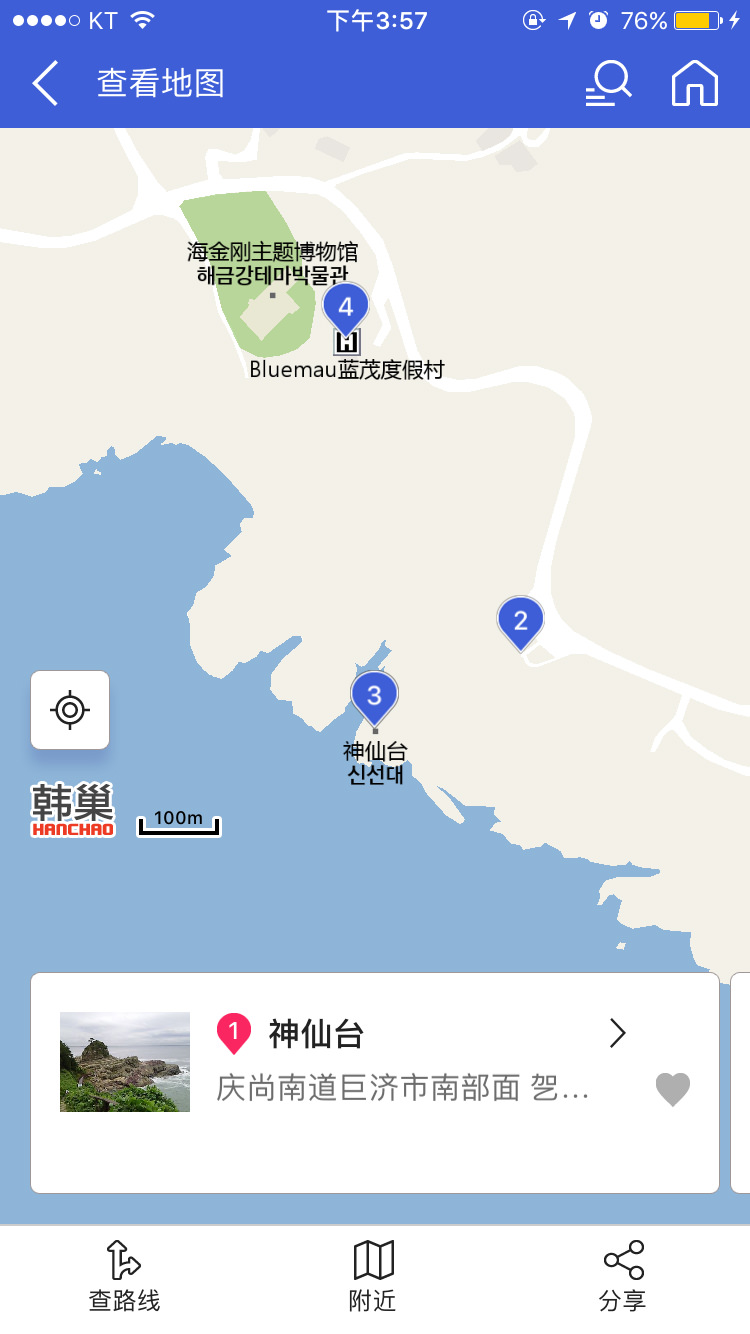Go back from the map view
This screenshot has height=1334, width=750.
(46, 83)
